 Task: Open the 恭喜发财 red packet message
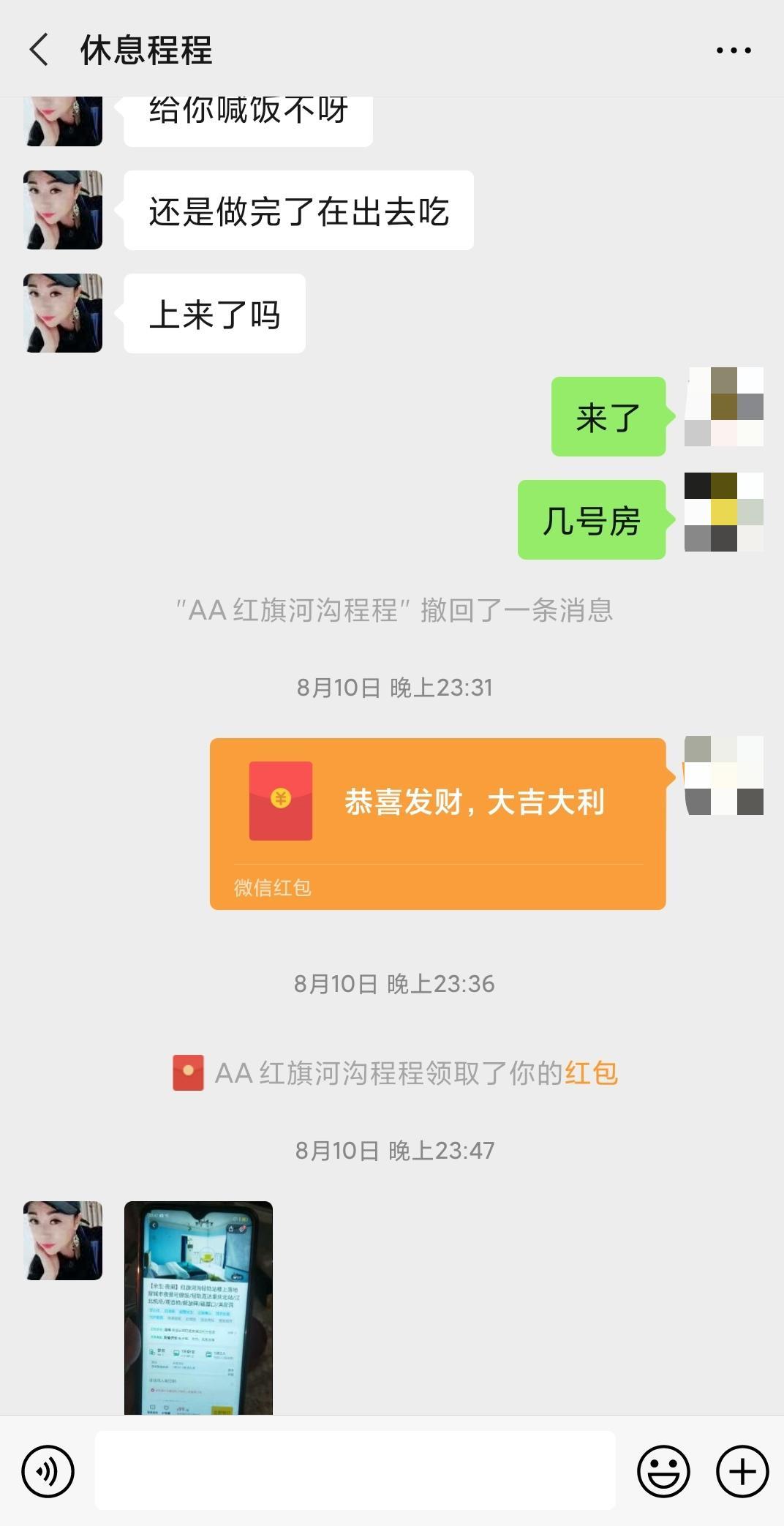437,823
